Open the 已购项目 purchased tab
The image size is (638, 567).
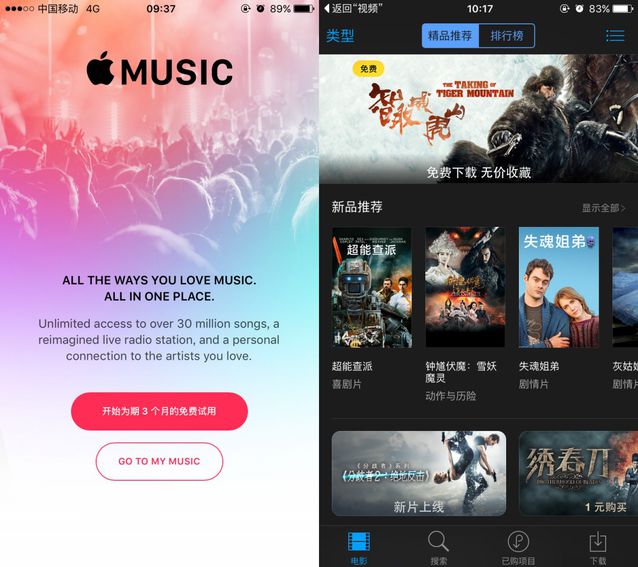coord(518,546)
